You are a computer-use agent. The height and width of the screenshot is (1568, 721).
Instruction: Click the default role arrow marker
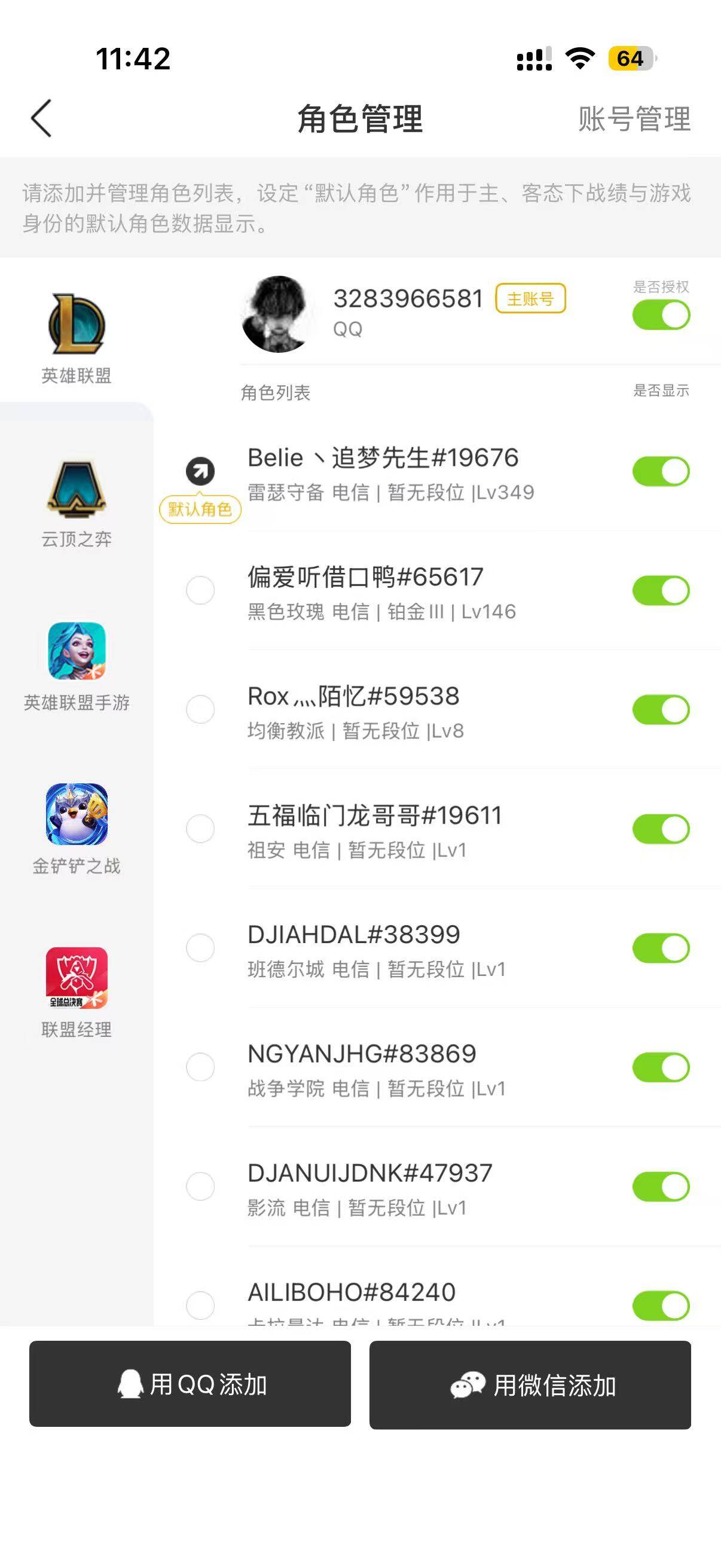(x=201, y=472)
